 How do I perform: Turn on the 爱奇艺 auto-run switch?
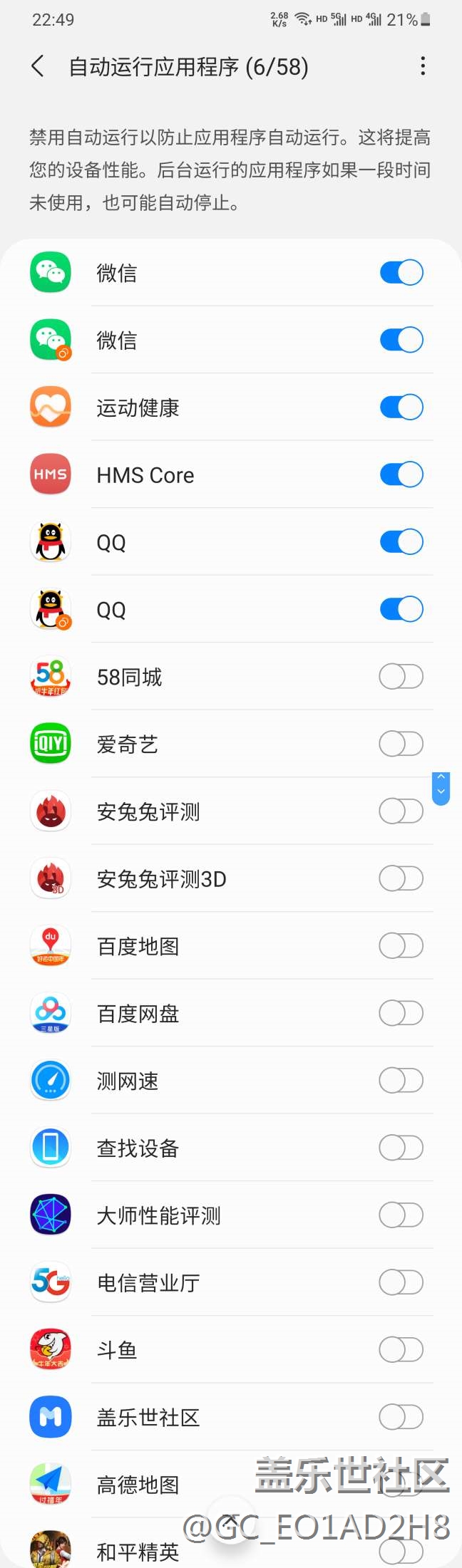[401, 744]
